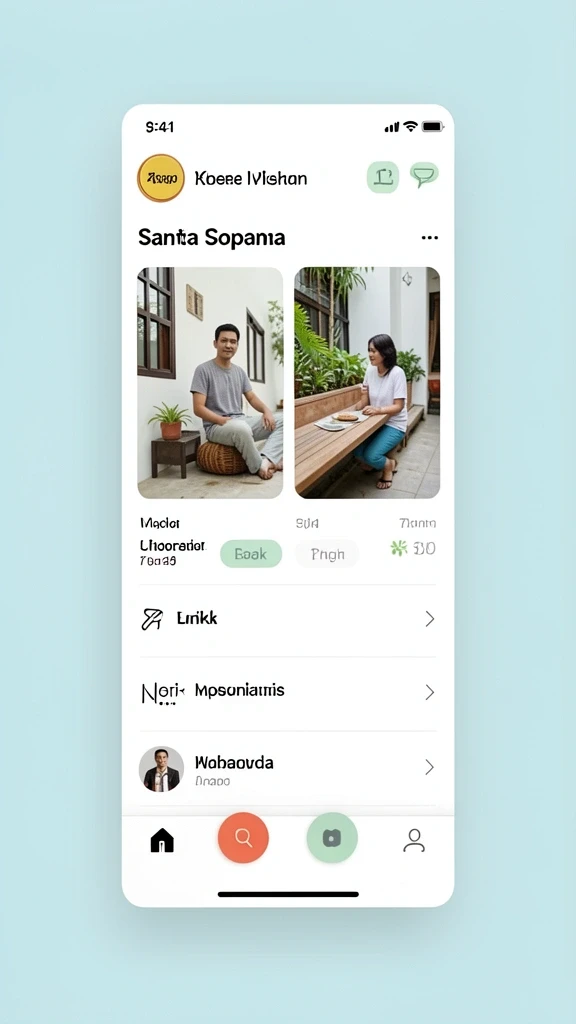Go to the Home tab
The width and height of the screenshot is (576, 1024).
(x=162, y=840)
